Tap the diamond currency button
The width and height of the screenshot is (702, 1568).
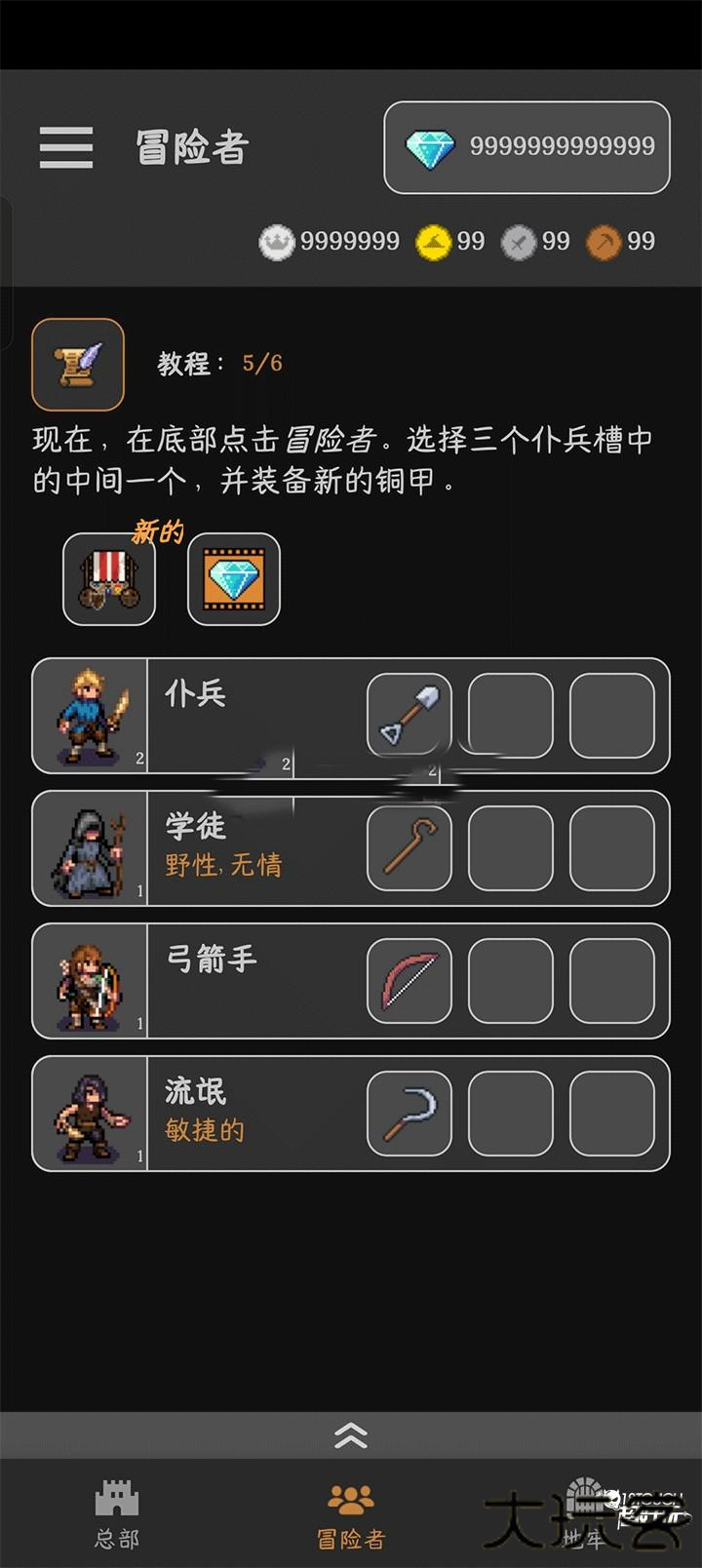526,147
